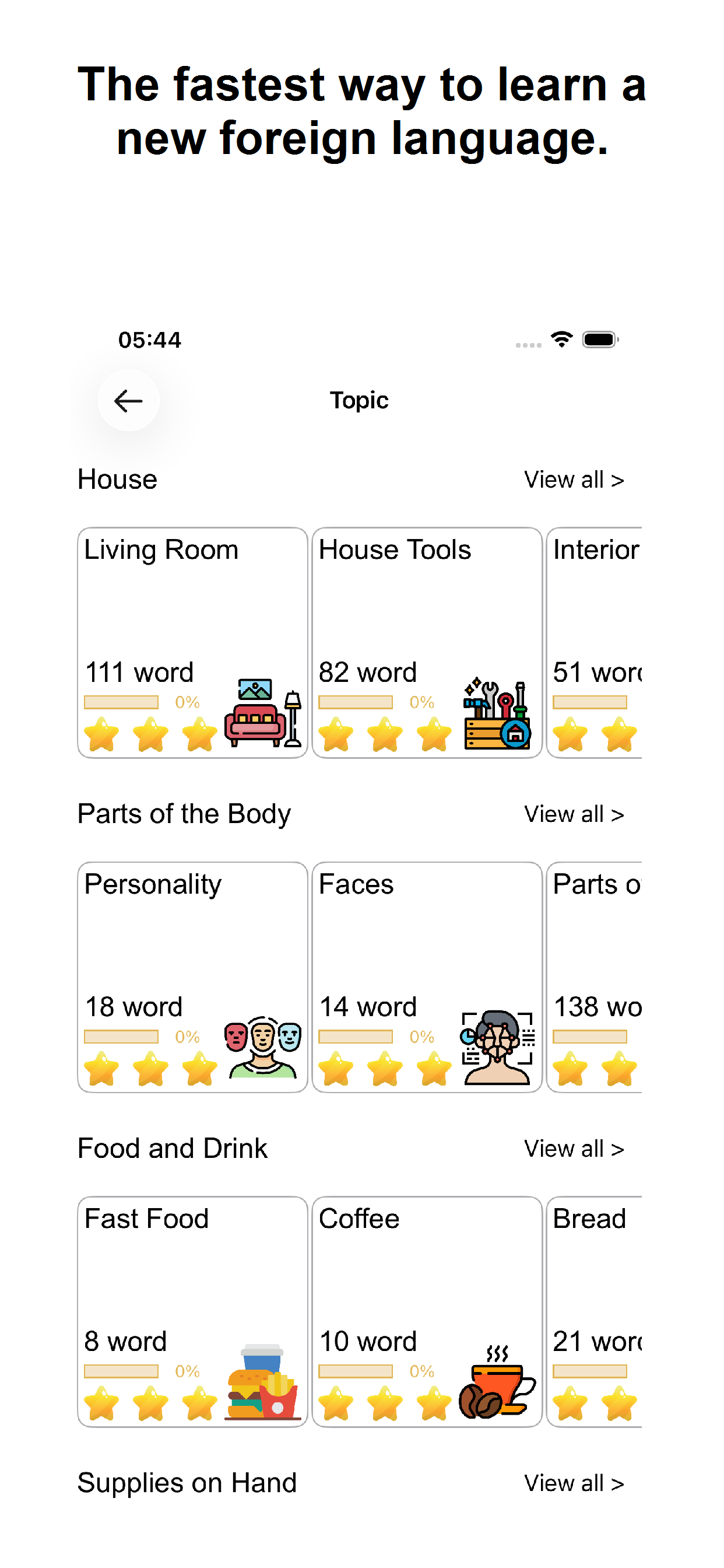Viewport: 724px width, 1568px height.
Task: Expand Food and Drink via View all chevron
Action: [574, 1148]
